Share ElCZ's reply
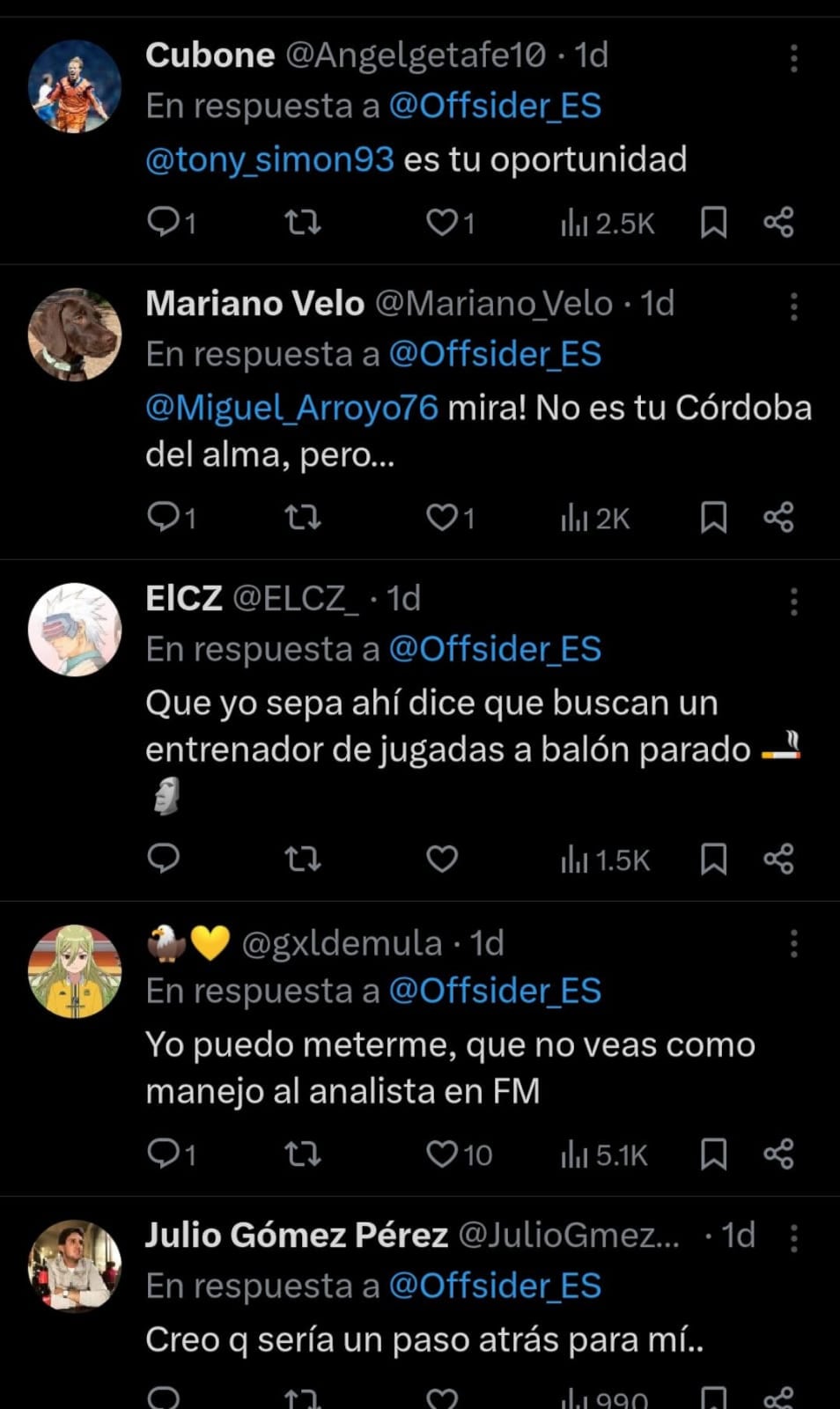Screen dimensions: 840x1409 tap(778, 858)
